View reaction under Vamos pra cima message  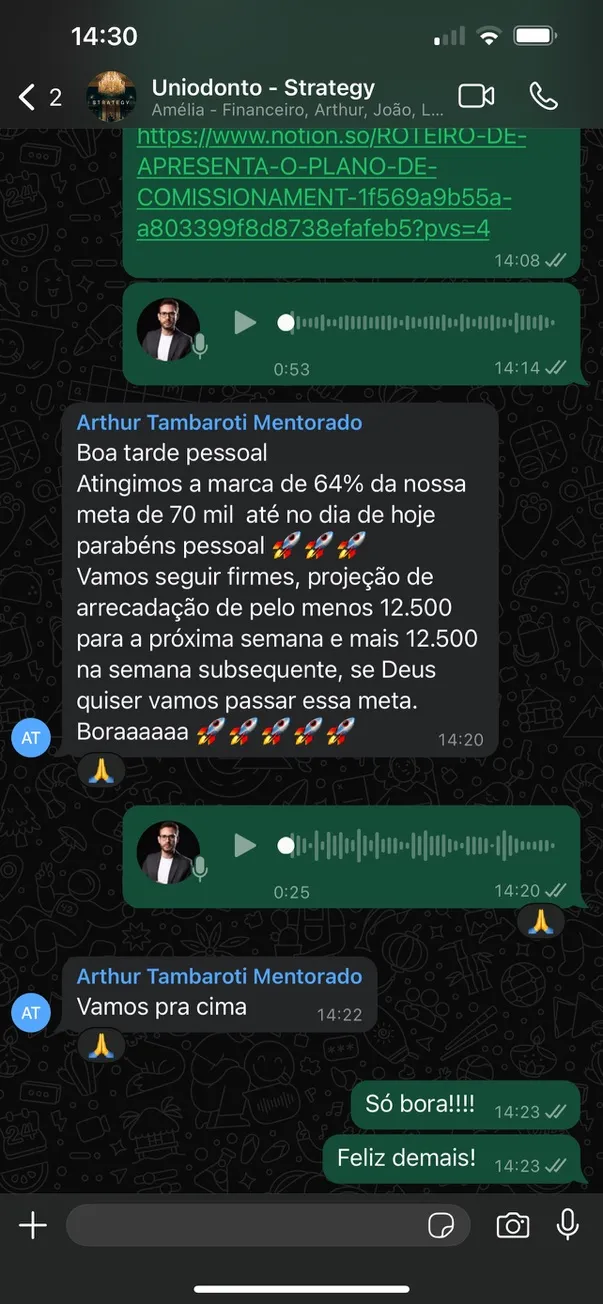tap(101, 1046)
